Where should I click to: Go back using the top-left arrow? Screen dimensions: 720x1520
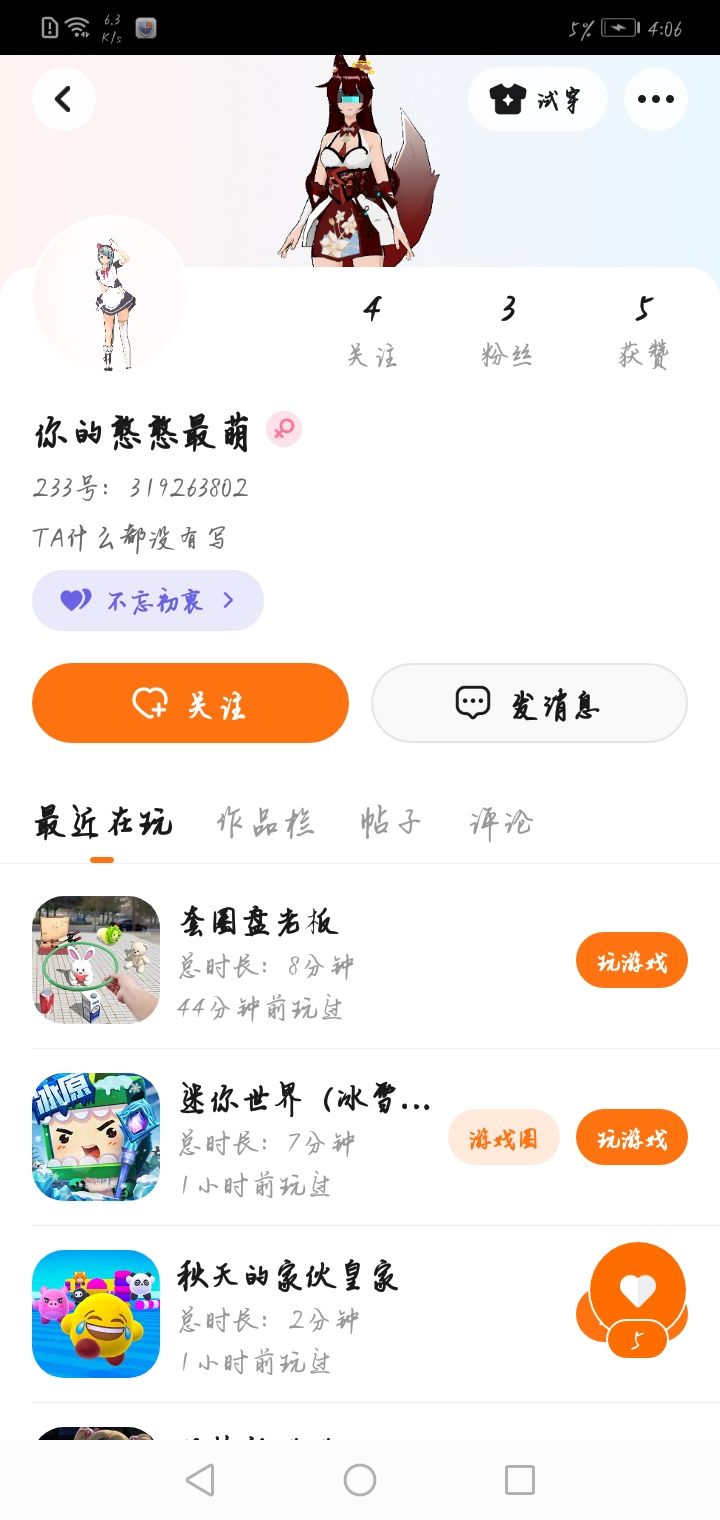pyautogui.click(x=64, y=99)
